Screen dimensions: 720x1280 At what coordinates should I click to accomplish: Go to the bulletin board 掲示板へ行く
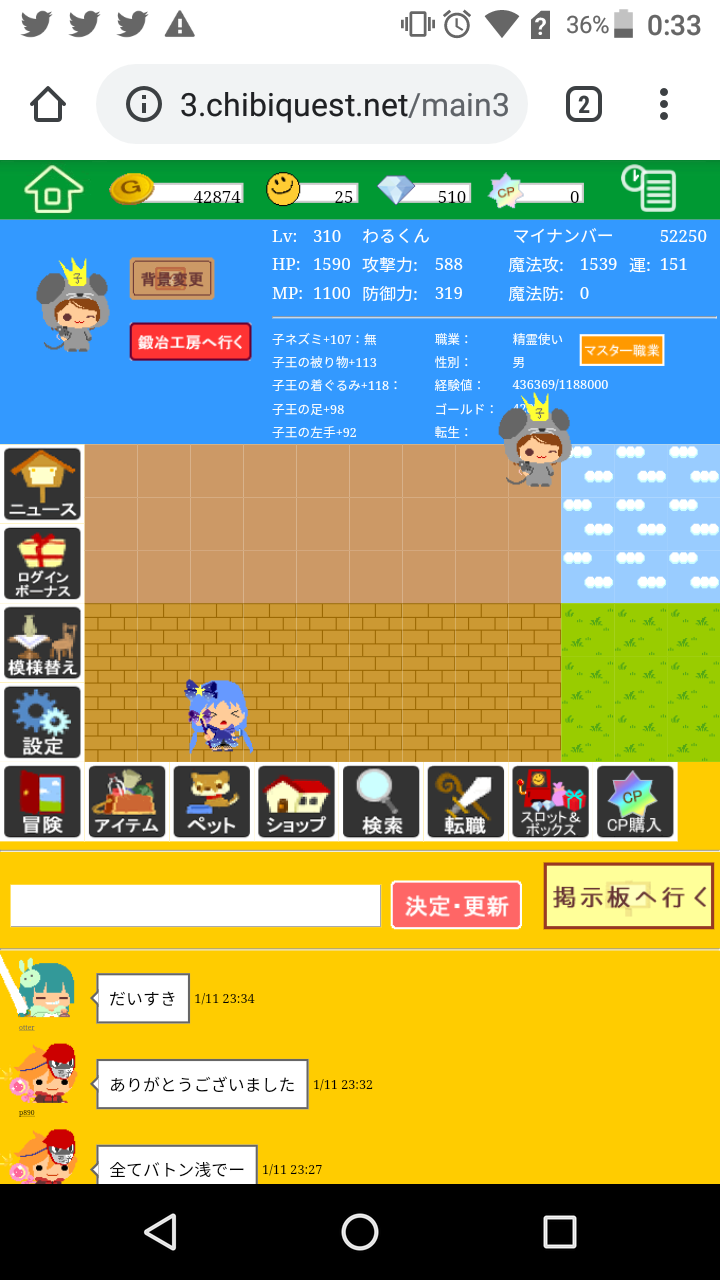(x=629, y=897)
